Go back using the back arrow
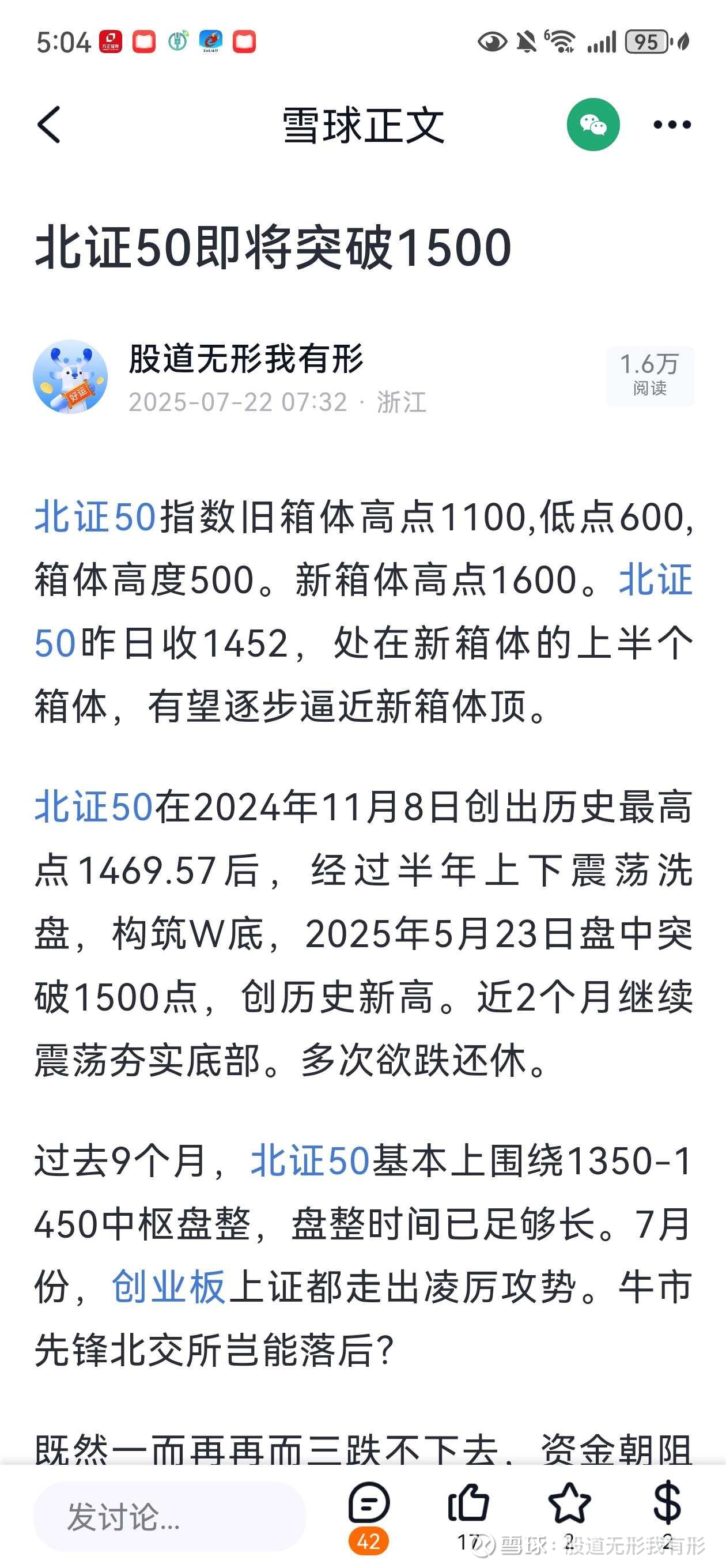 [x=50, y=125]
